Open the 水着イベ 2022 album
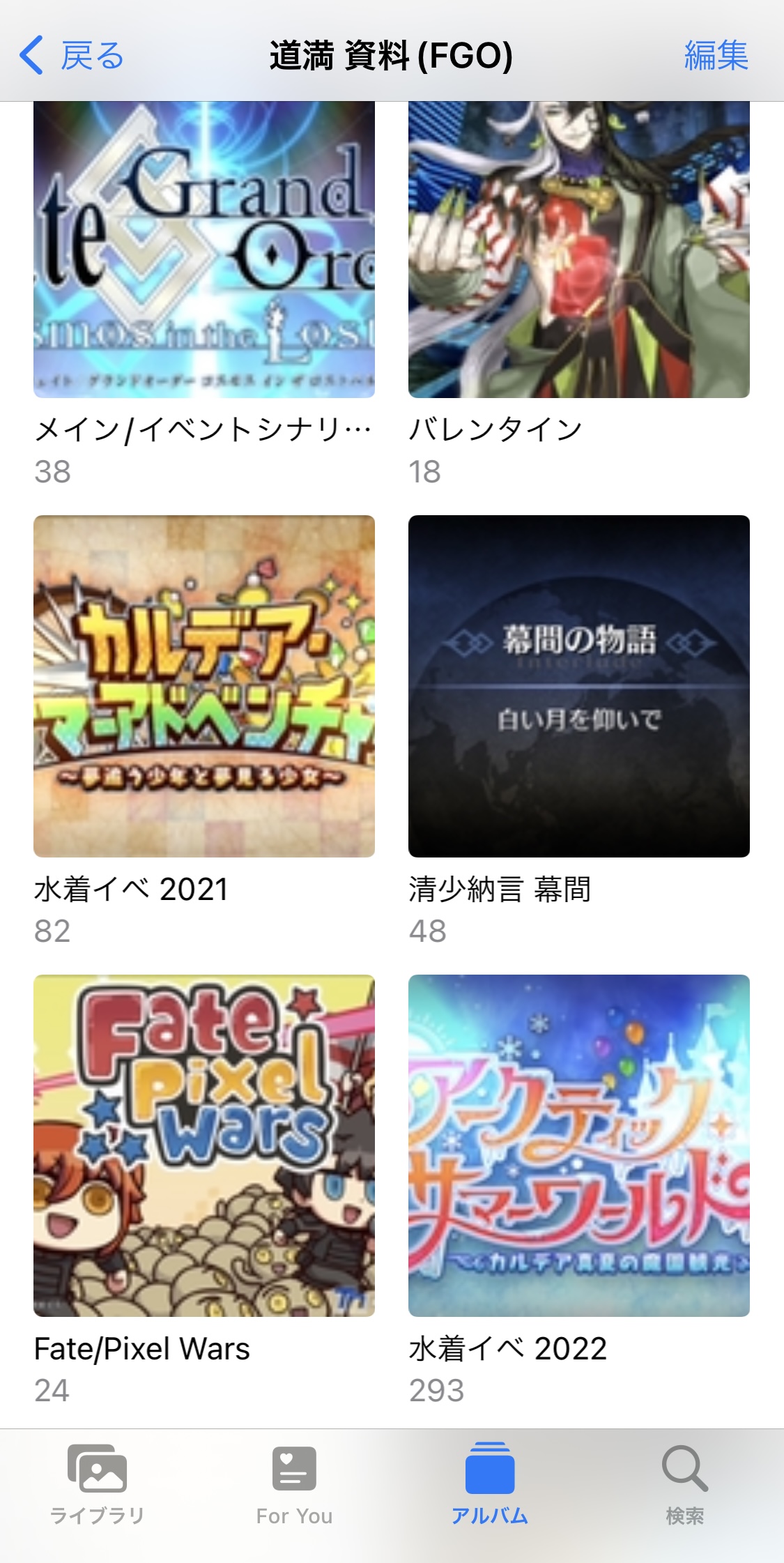This screenshot has width=784, height=1563. pyautogui.click(x=578, y=1145)
